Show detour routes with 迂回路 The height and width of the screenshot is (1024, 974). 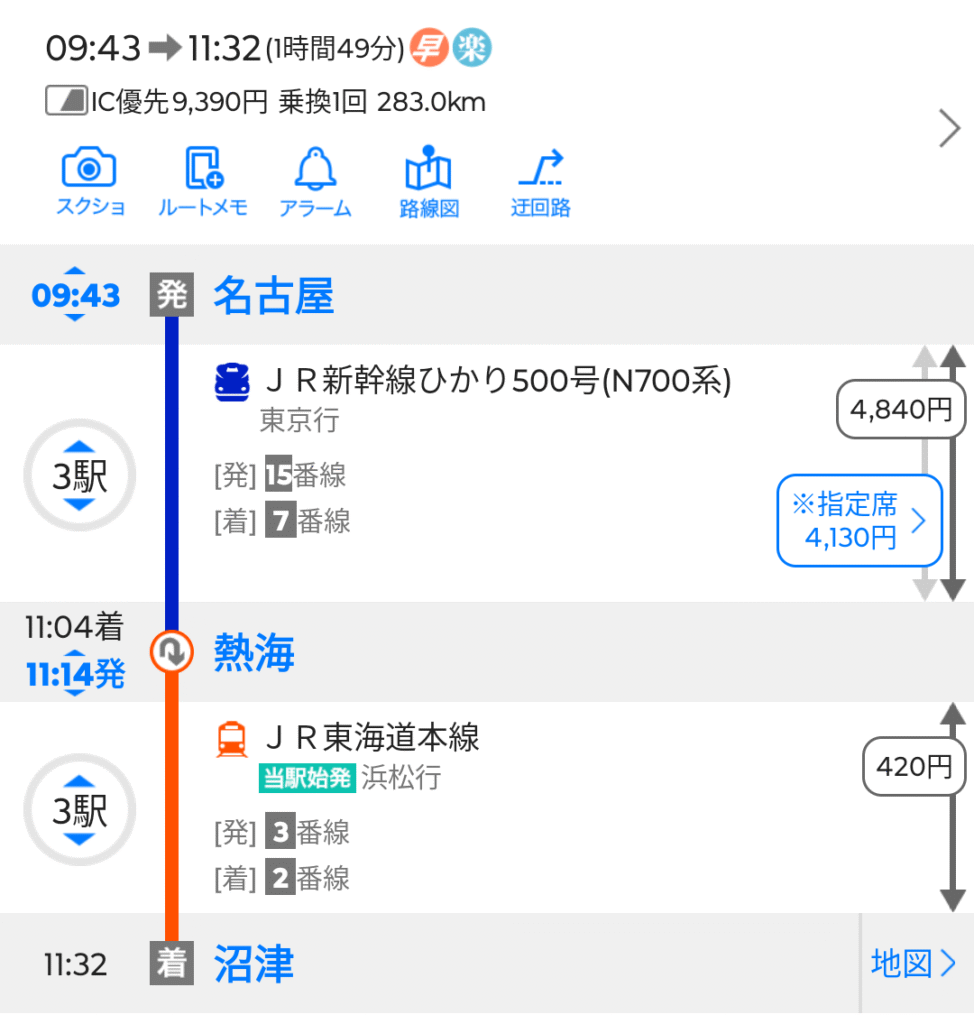click(x=540, y=182)
